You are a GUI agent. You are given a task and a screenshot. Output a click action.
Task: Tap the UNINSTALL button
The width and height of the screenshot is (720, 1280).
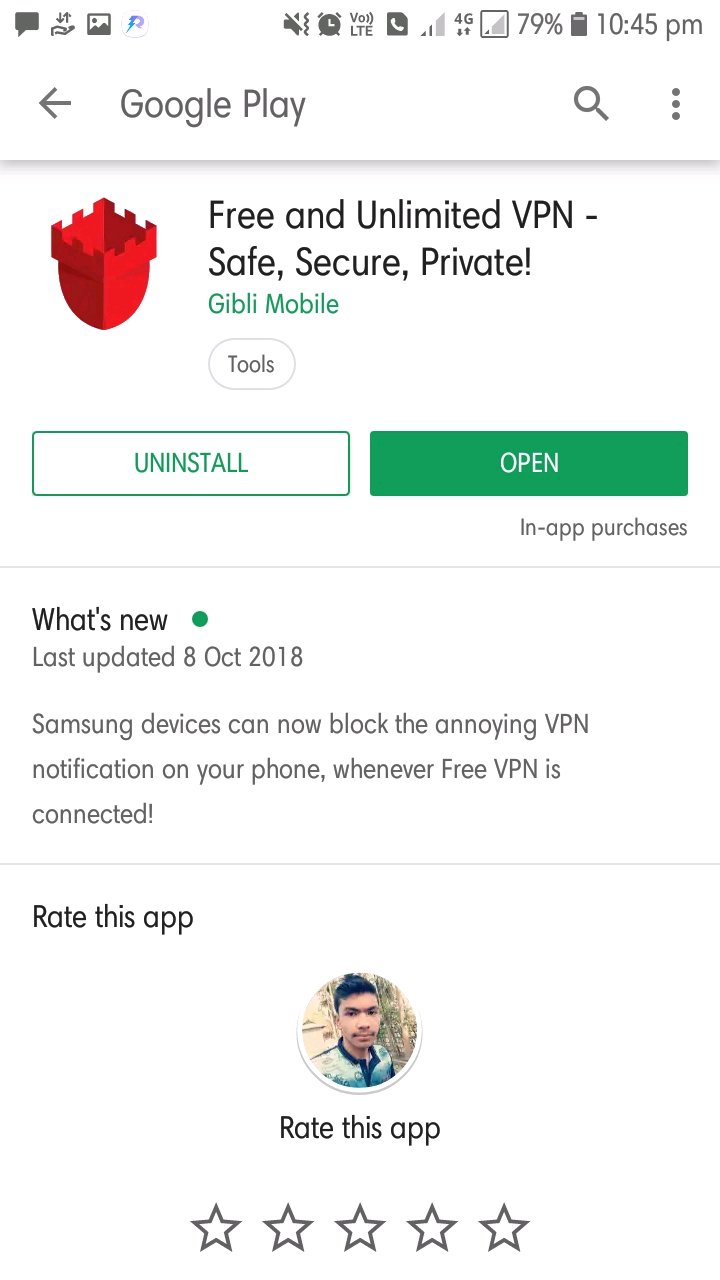tap(191, 463)
